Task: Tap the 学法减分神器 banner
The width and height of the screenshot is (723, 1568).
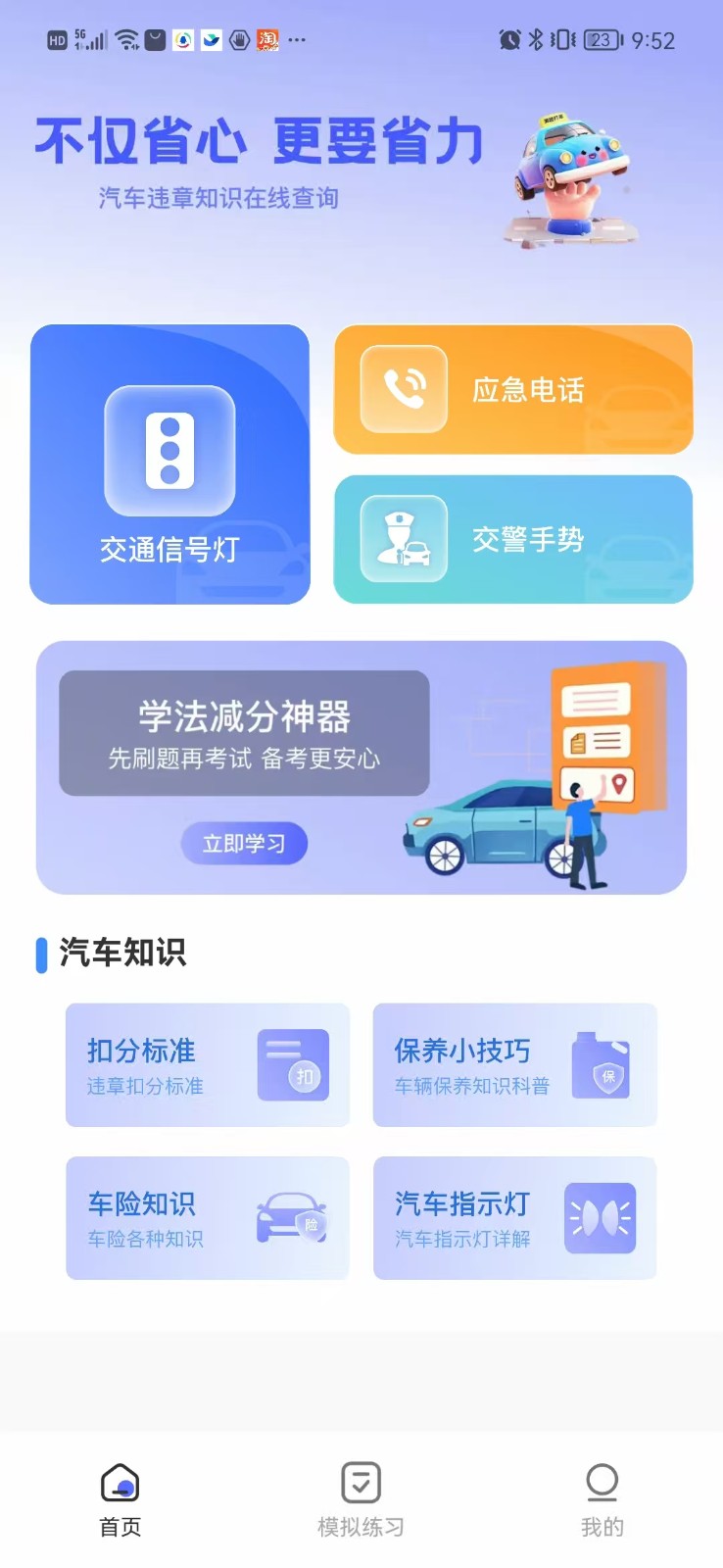Action: point(361,769)
